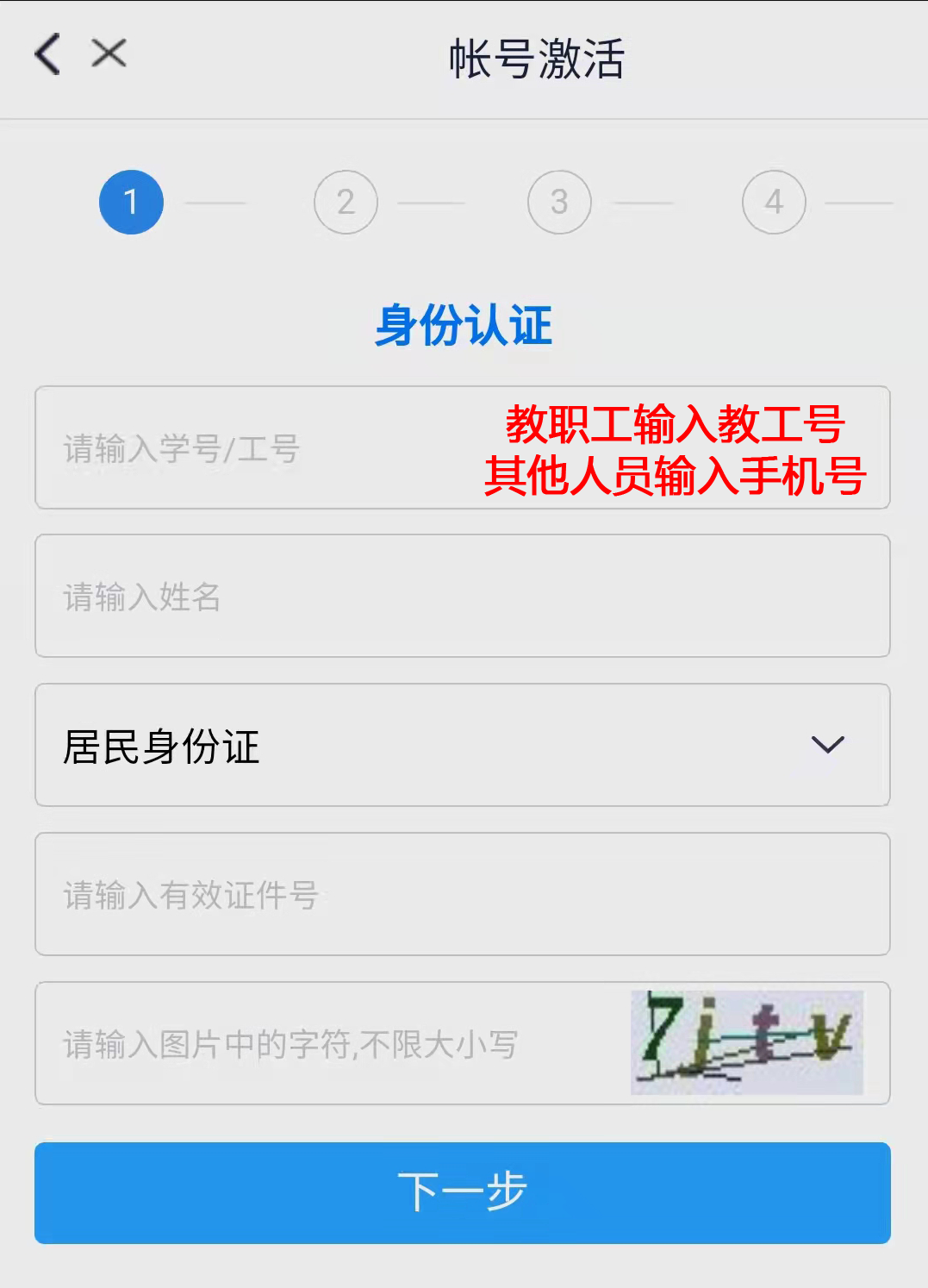Select the 请输入有效证件号 field

[462, 895]
